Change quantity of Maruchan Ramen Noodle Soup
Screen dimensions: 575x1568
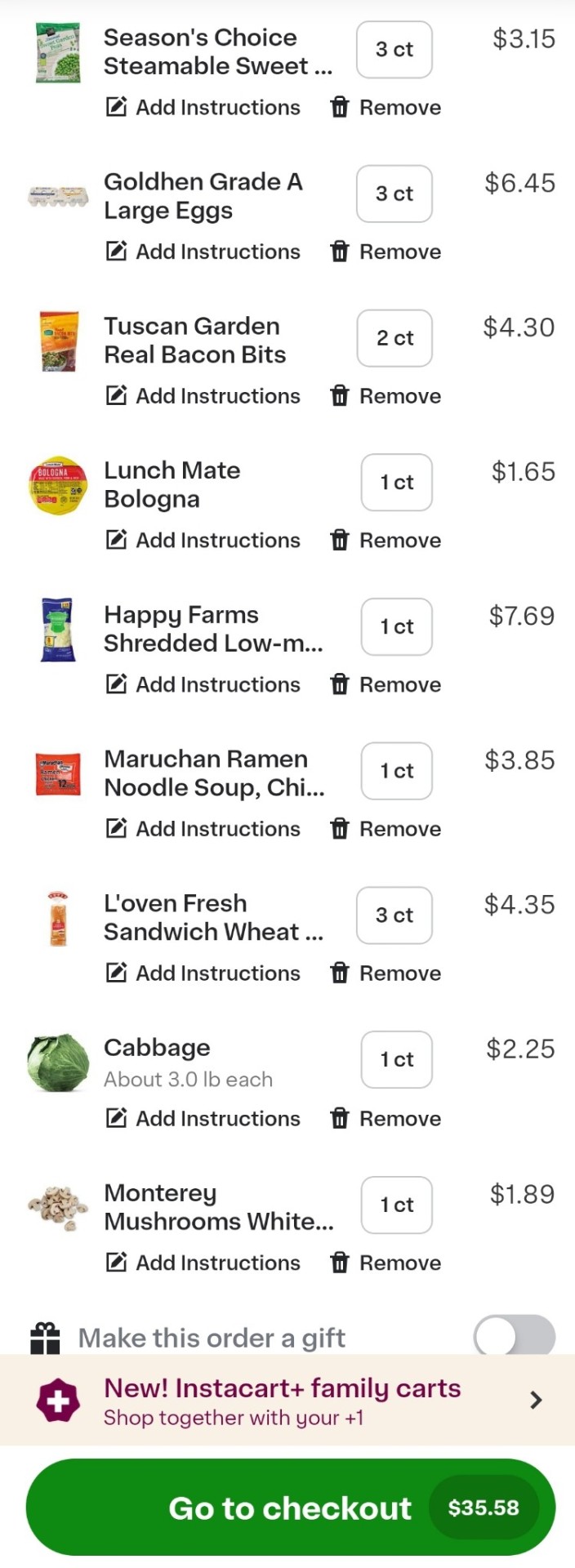396,771
